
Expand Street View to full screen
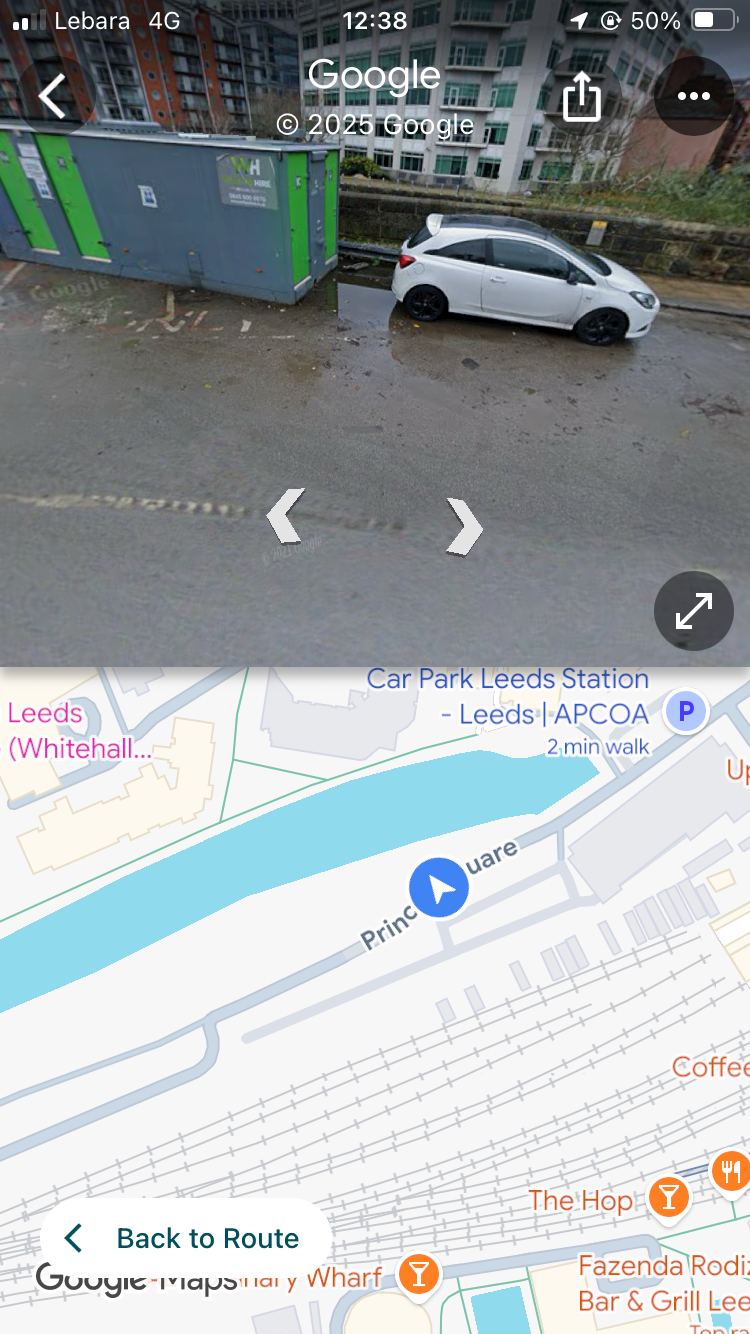(693, 611)
